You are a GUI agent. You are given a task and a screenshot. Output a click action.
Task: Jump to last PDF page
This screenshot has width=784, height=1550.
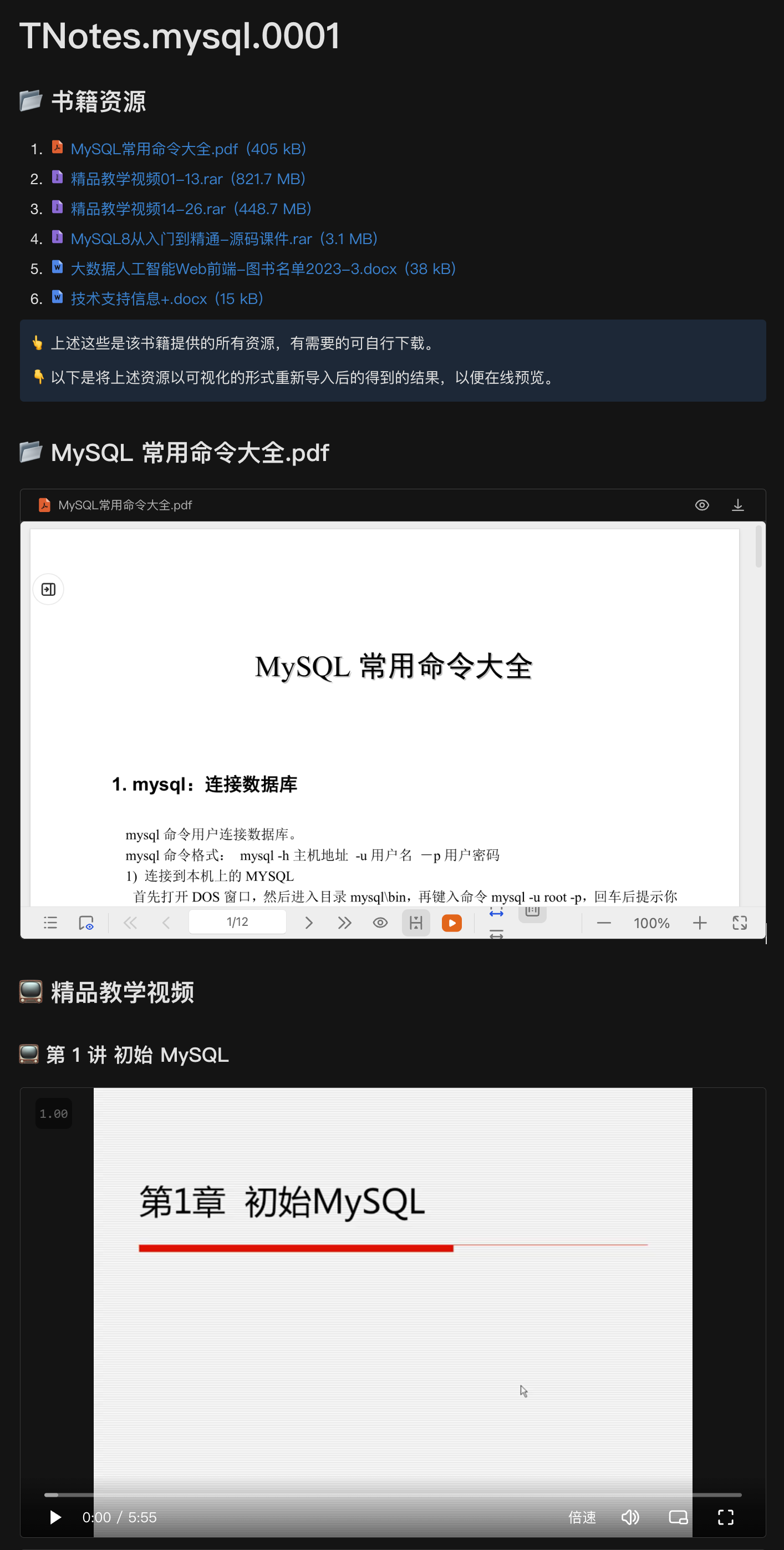(x=344, y=923)
